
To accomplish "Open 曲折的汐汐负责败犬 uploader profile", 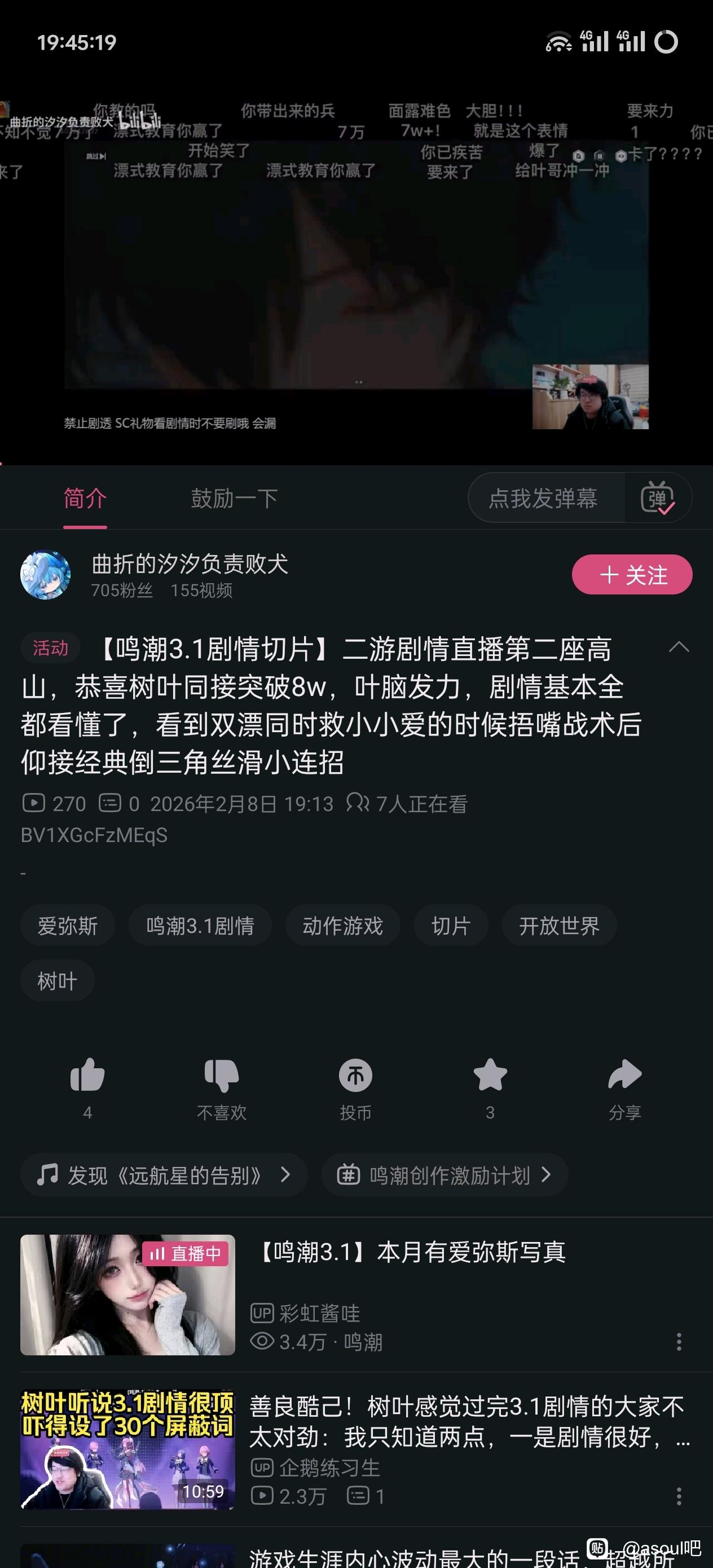I will [190, 564].
